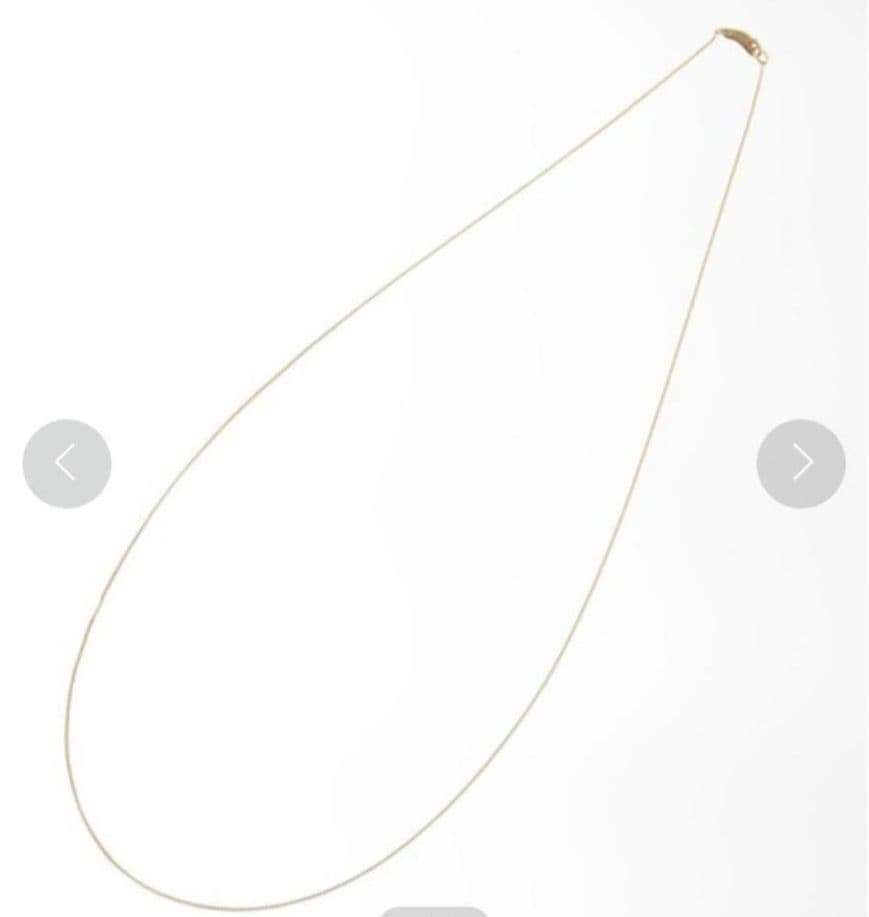Go to the previous product image

pos(67,463)
